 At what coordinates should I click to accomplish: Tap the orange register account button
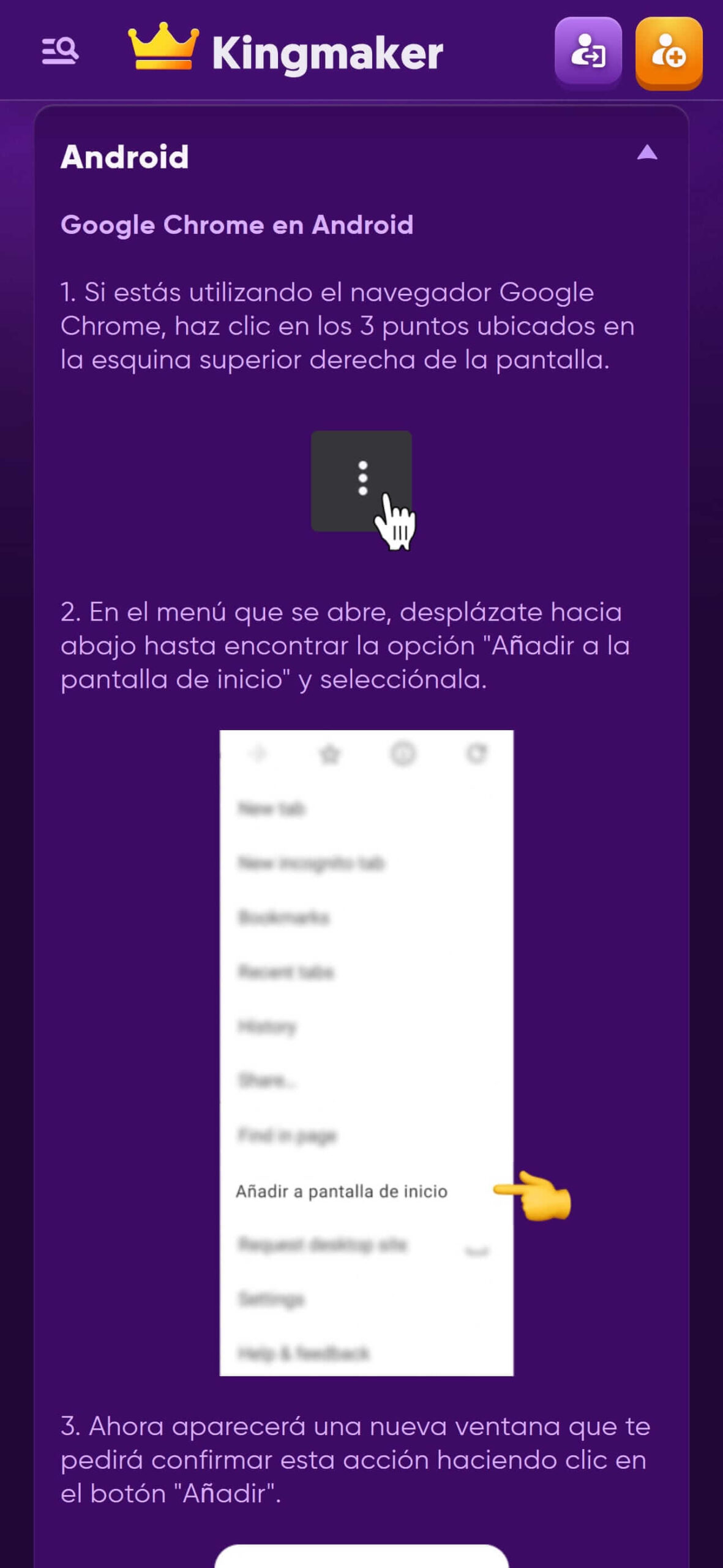coord(669,52)
